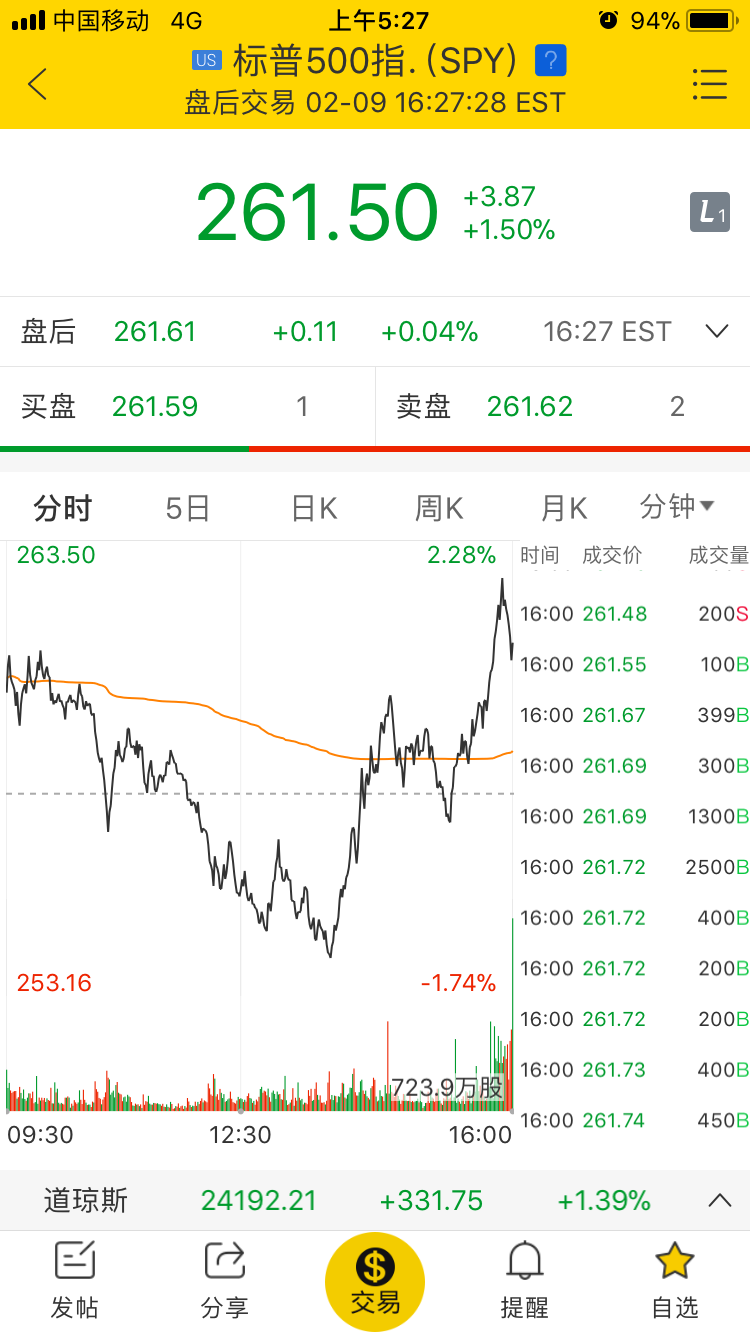Image resolution: width=750 pixels, height=1334 pixels.
Task: Open the 分钟 interval dropdown
Action: [677, 507]
